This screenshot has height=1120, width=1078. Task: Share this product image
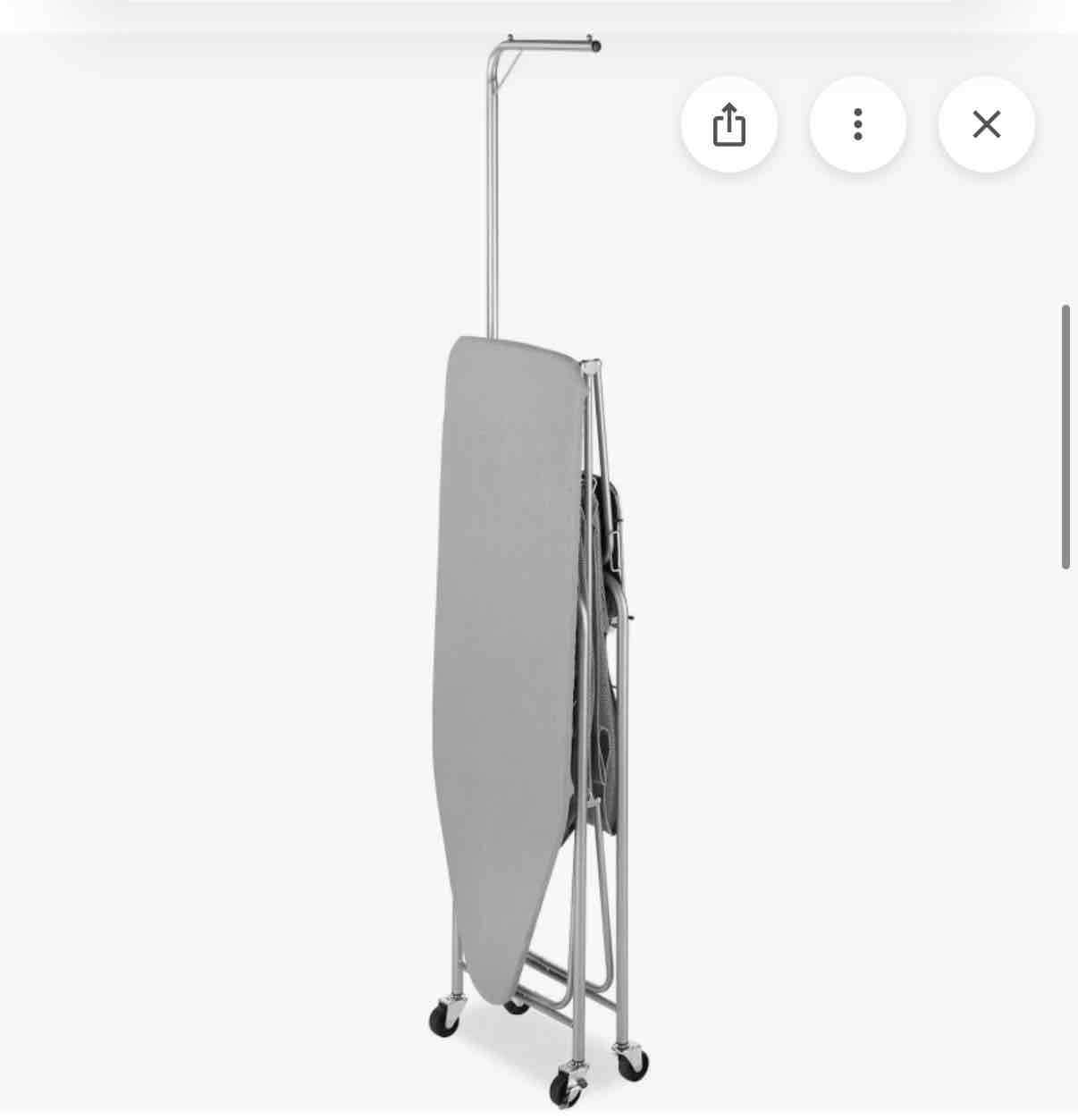[728, 124]
